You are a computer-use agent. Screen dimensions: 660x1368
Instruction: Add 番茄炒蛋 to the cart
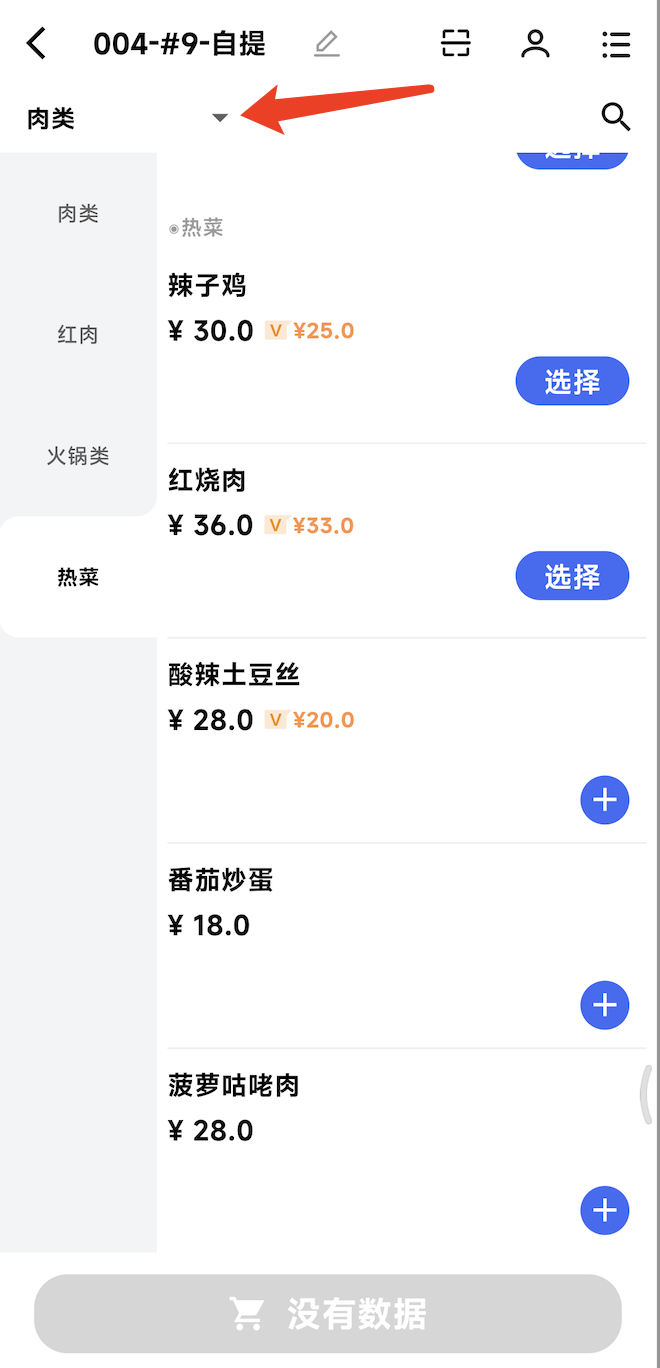pos(605,1005)
